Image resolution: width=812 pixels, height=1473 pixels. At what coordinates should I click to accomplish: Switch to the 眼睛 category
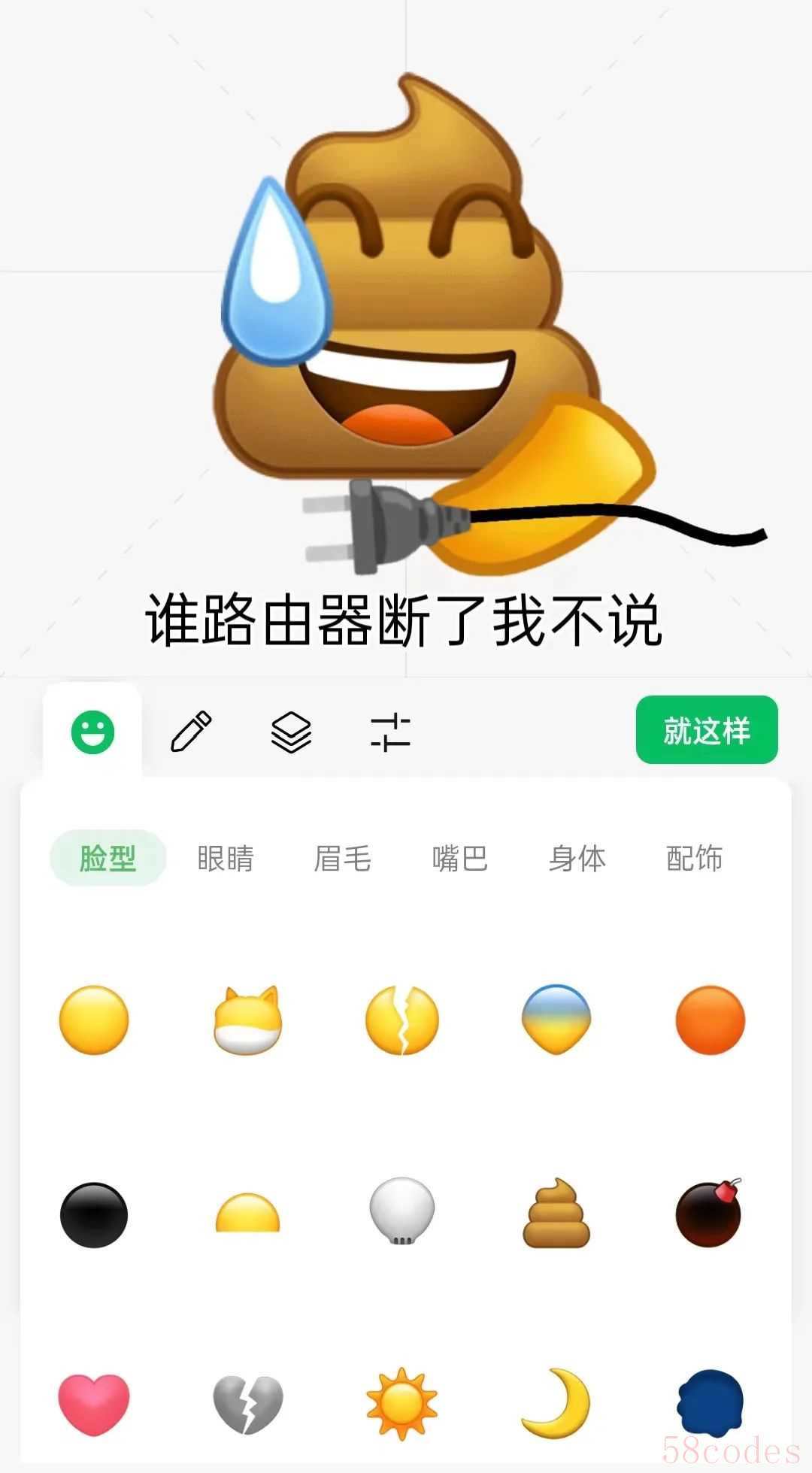226,858
